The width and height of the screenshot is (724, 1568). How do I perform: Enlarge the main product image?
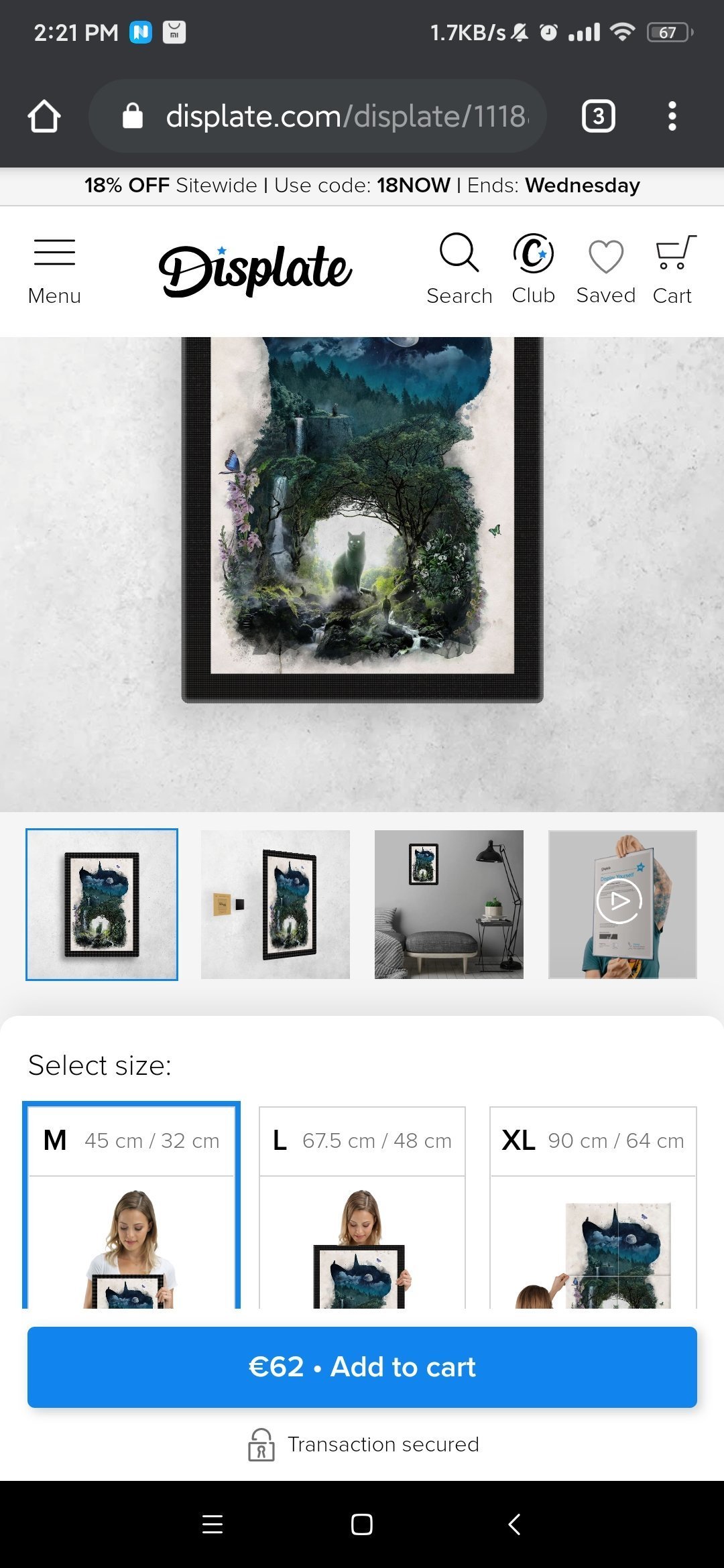click(x=362, y=574)
